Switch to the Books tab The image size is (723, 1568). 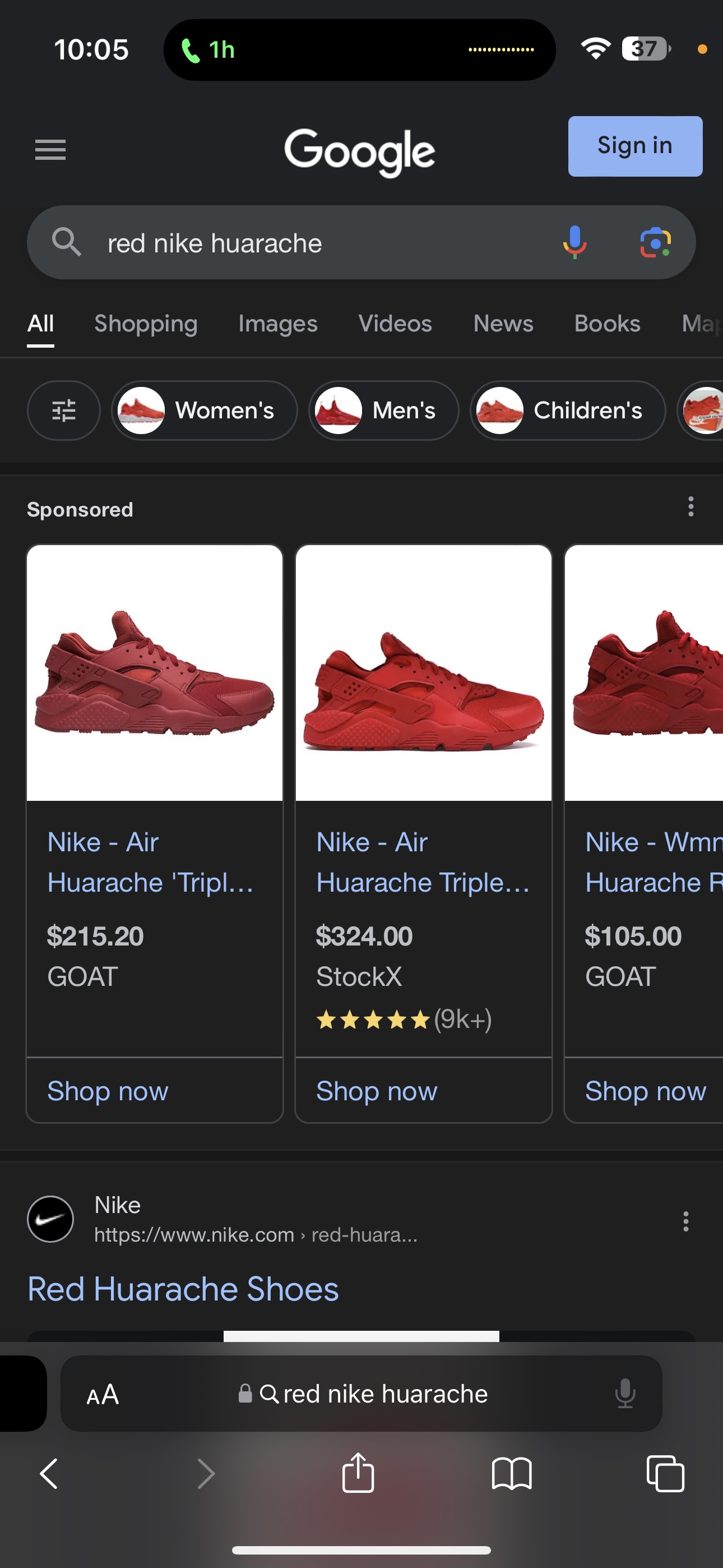[607, 324]
